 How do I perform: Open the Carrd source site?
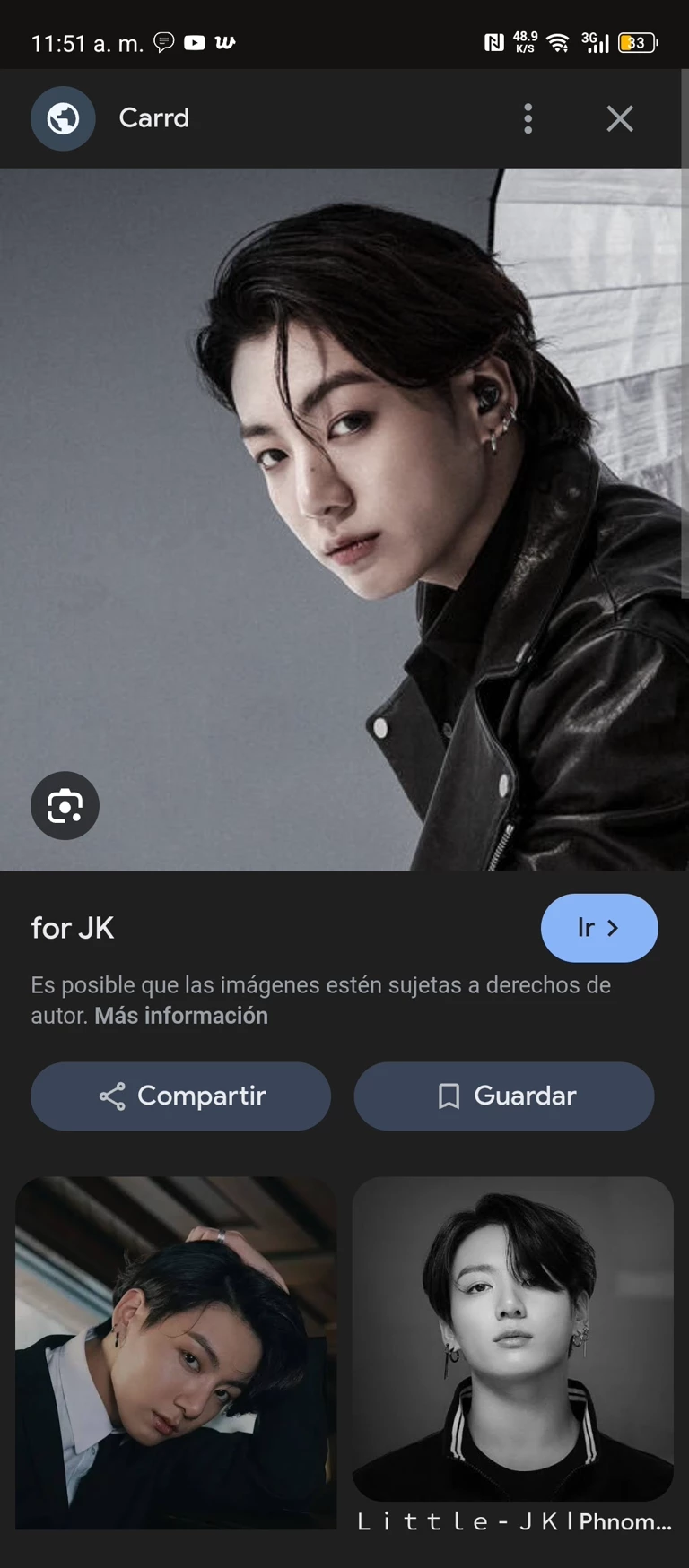(153, 118)
